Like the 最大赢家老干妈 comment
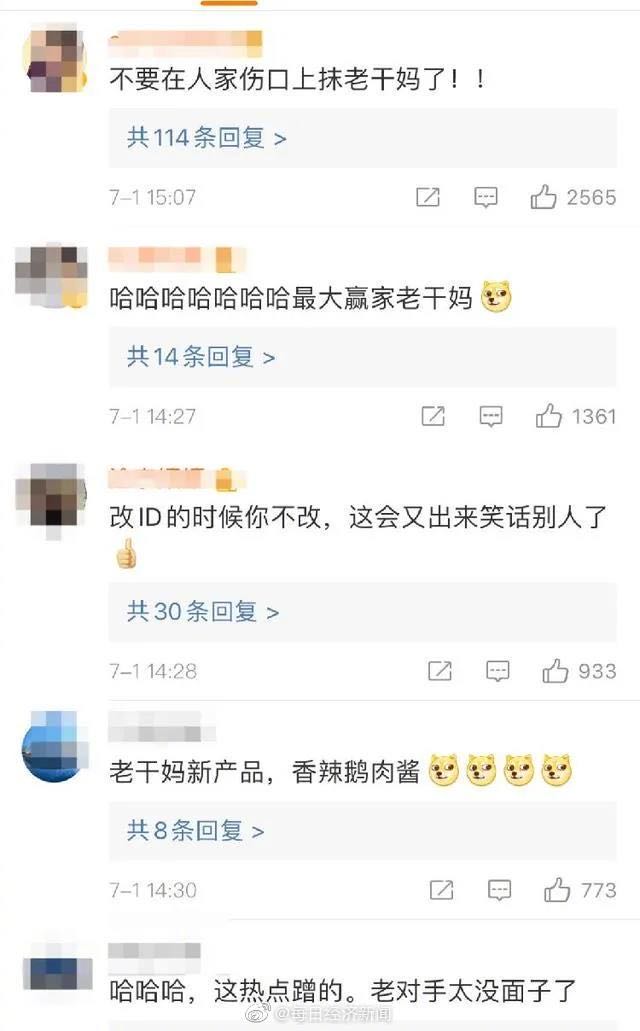The width and height of the screenshot is (640, 1031). [x=549, y=416]
